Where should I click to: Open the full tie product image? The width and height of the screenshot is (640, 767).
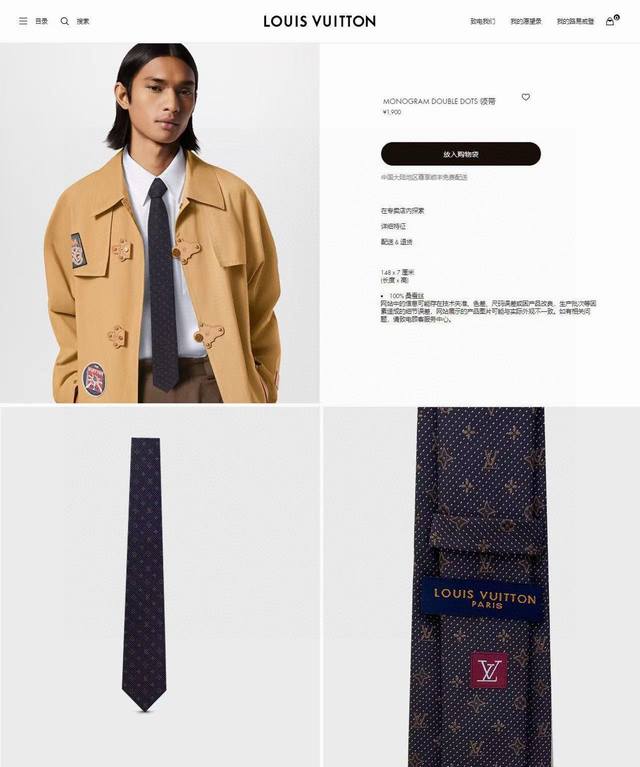[160, 586]
